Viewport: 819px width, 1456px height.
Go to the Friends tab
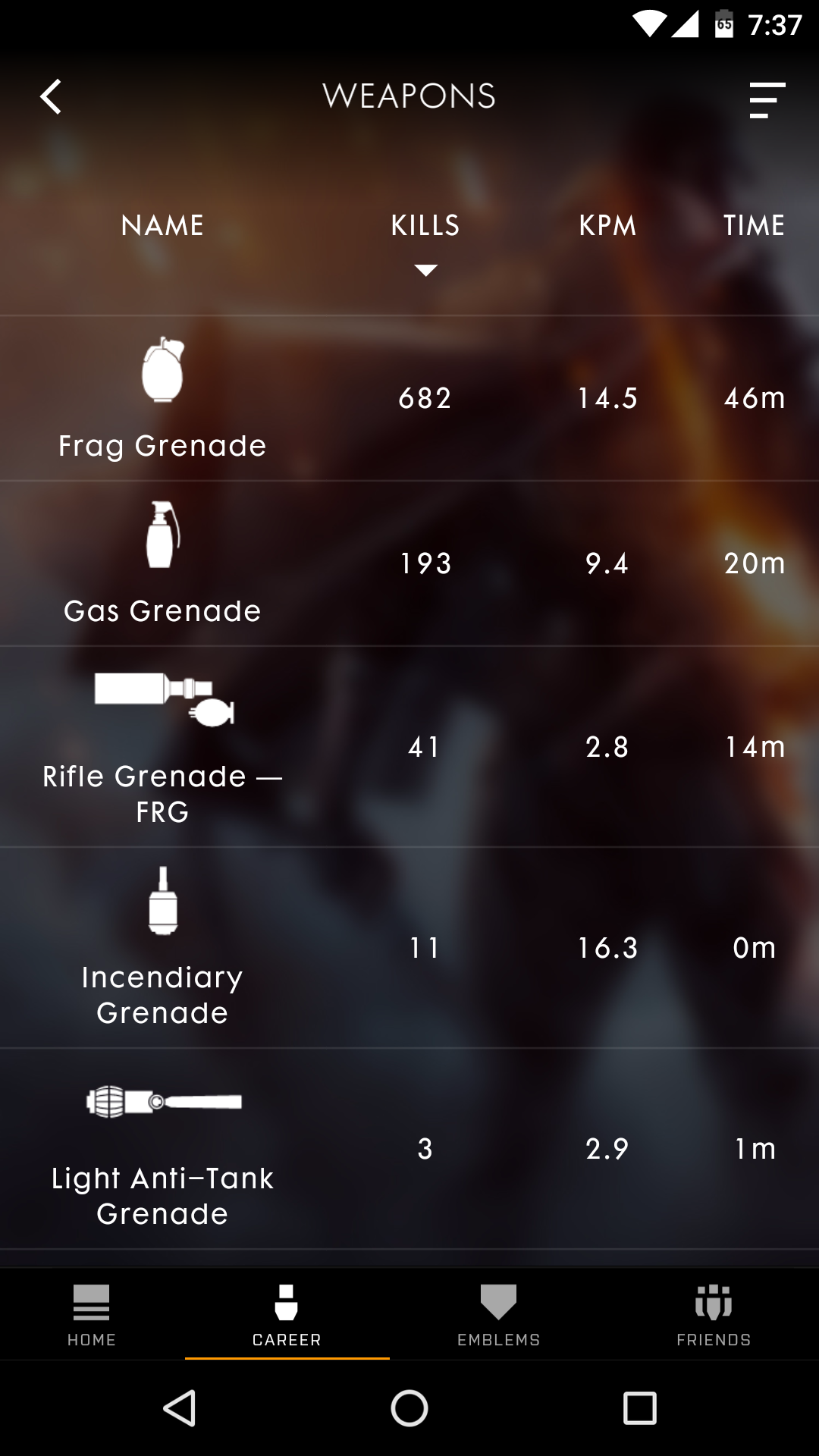[714, 1315]
